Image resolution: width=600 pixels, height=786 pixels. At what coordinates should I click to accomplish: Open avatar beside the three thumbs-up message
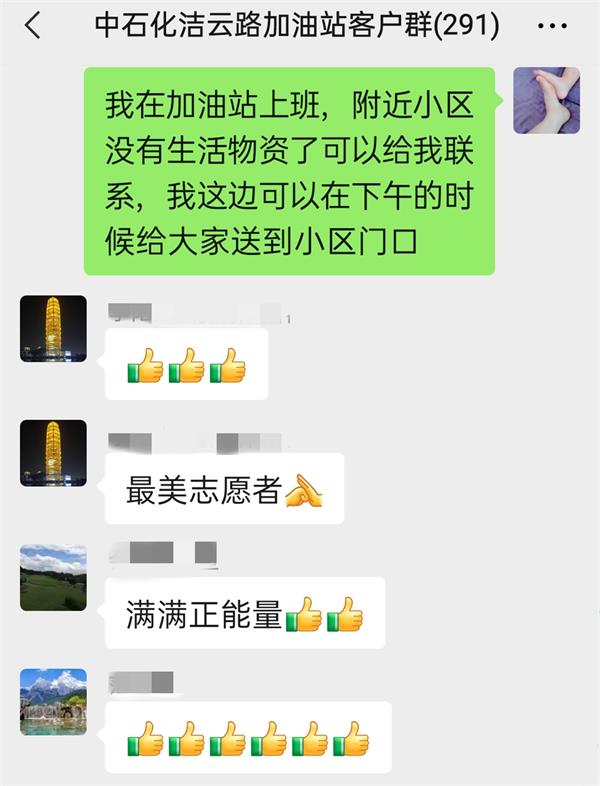click(x=53, y=328)
